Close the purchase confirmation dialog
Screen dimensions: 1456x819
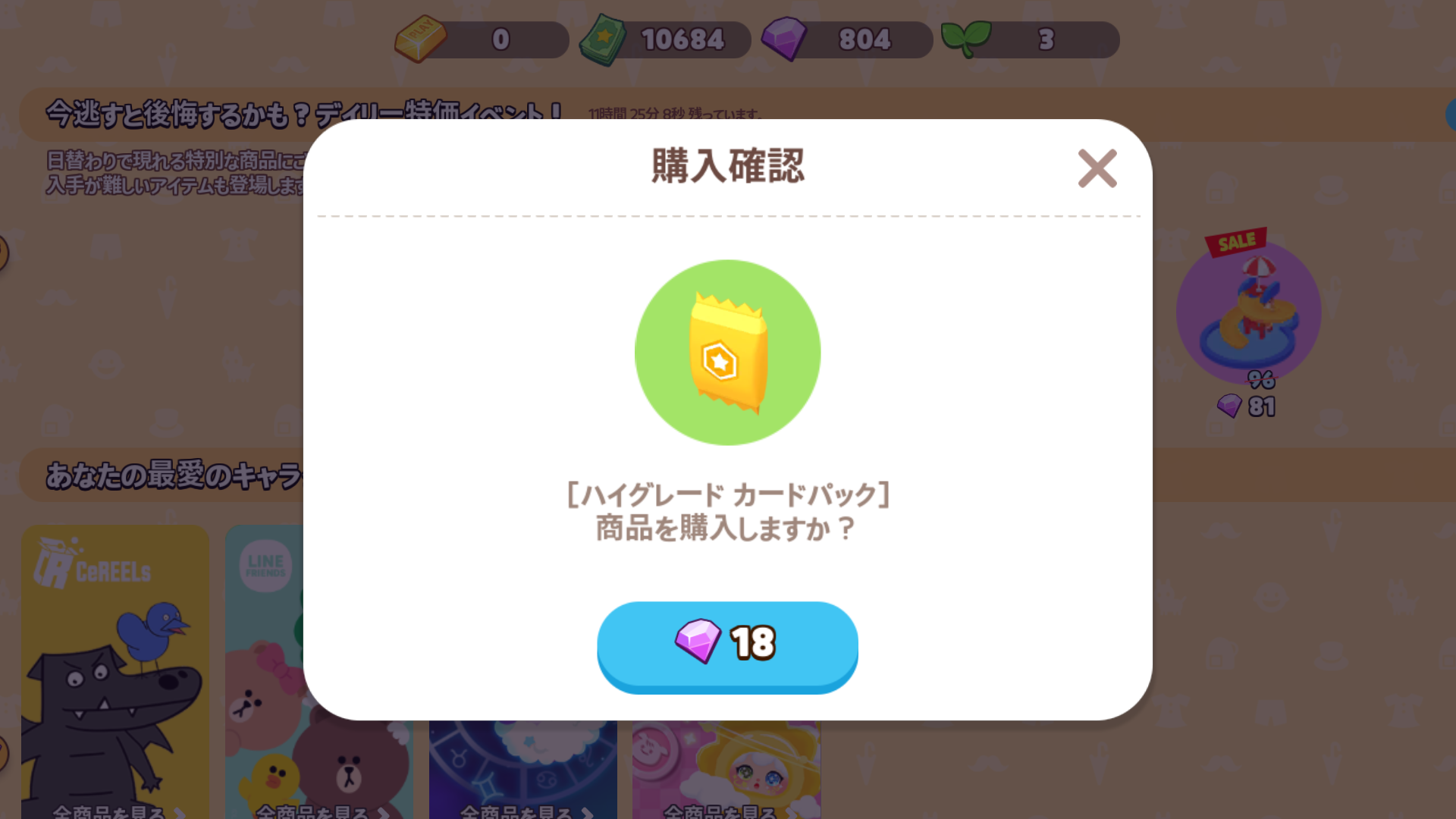pyautogui.click(x=1097, y=168)
